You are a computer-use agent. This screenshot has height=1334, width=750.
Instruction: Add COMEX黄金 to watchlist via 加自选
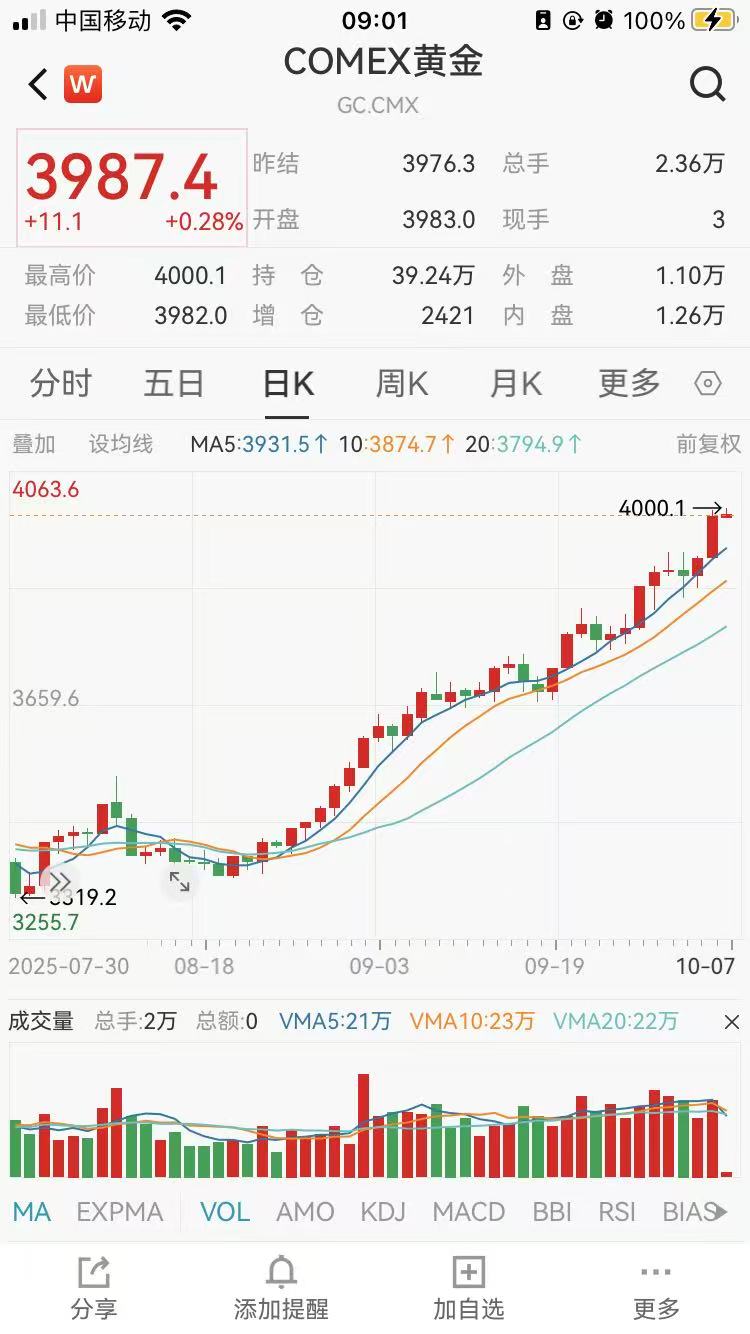pos(468,1287)
